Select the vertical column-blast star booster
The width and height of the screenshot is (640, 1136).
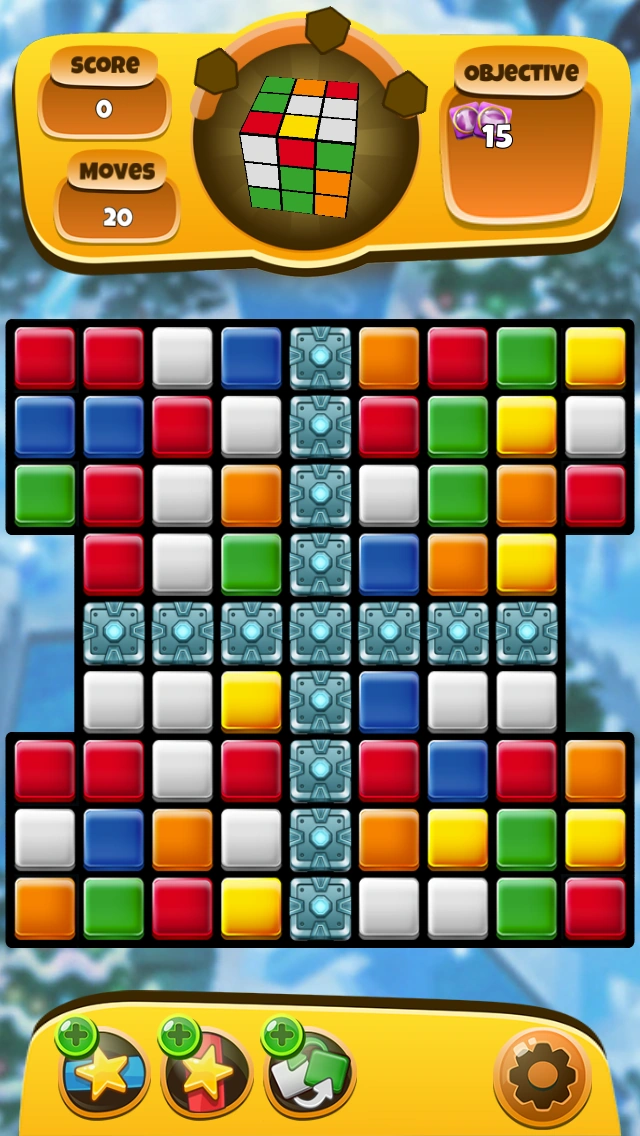(x=207, y=1068)
